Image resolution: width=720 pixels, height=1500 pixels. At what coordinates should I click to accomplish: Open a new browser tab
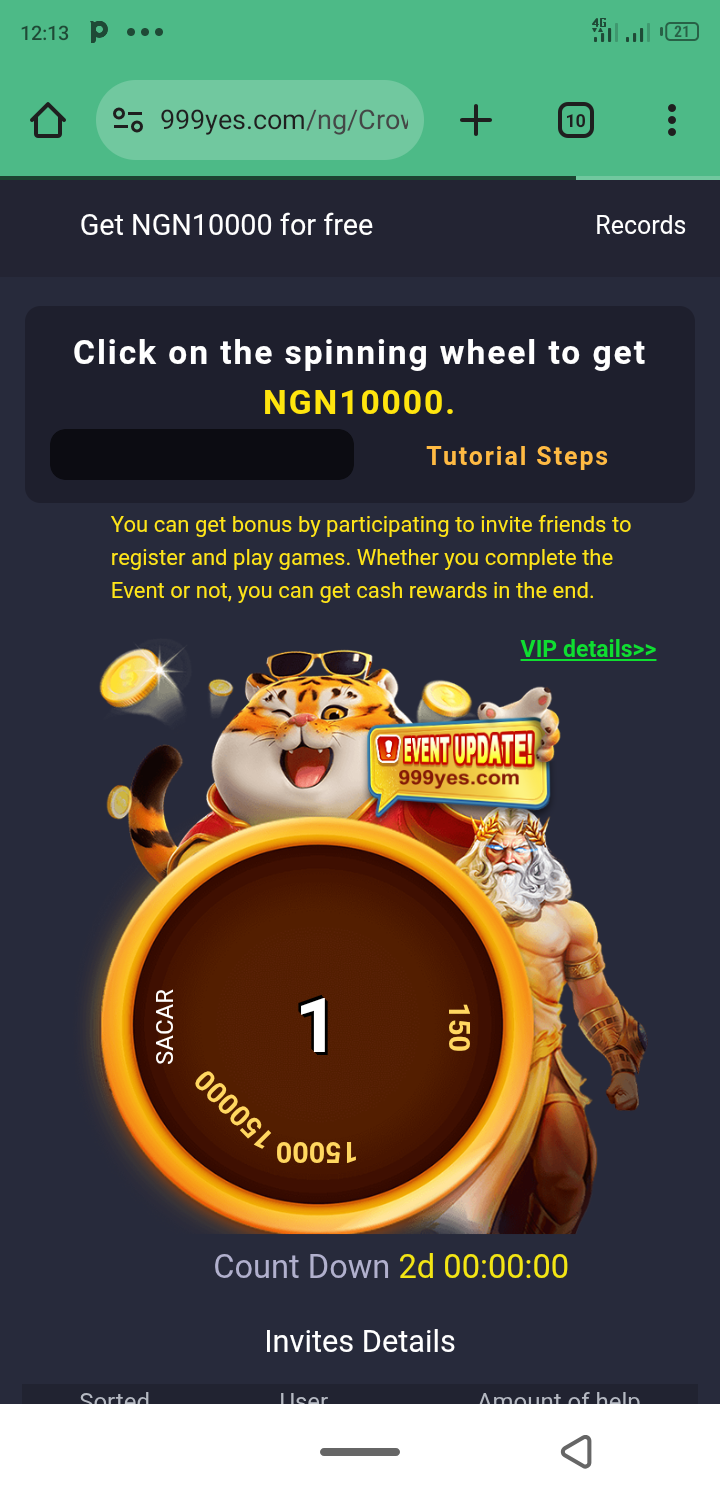(x=476, y=121)
